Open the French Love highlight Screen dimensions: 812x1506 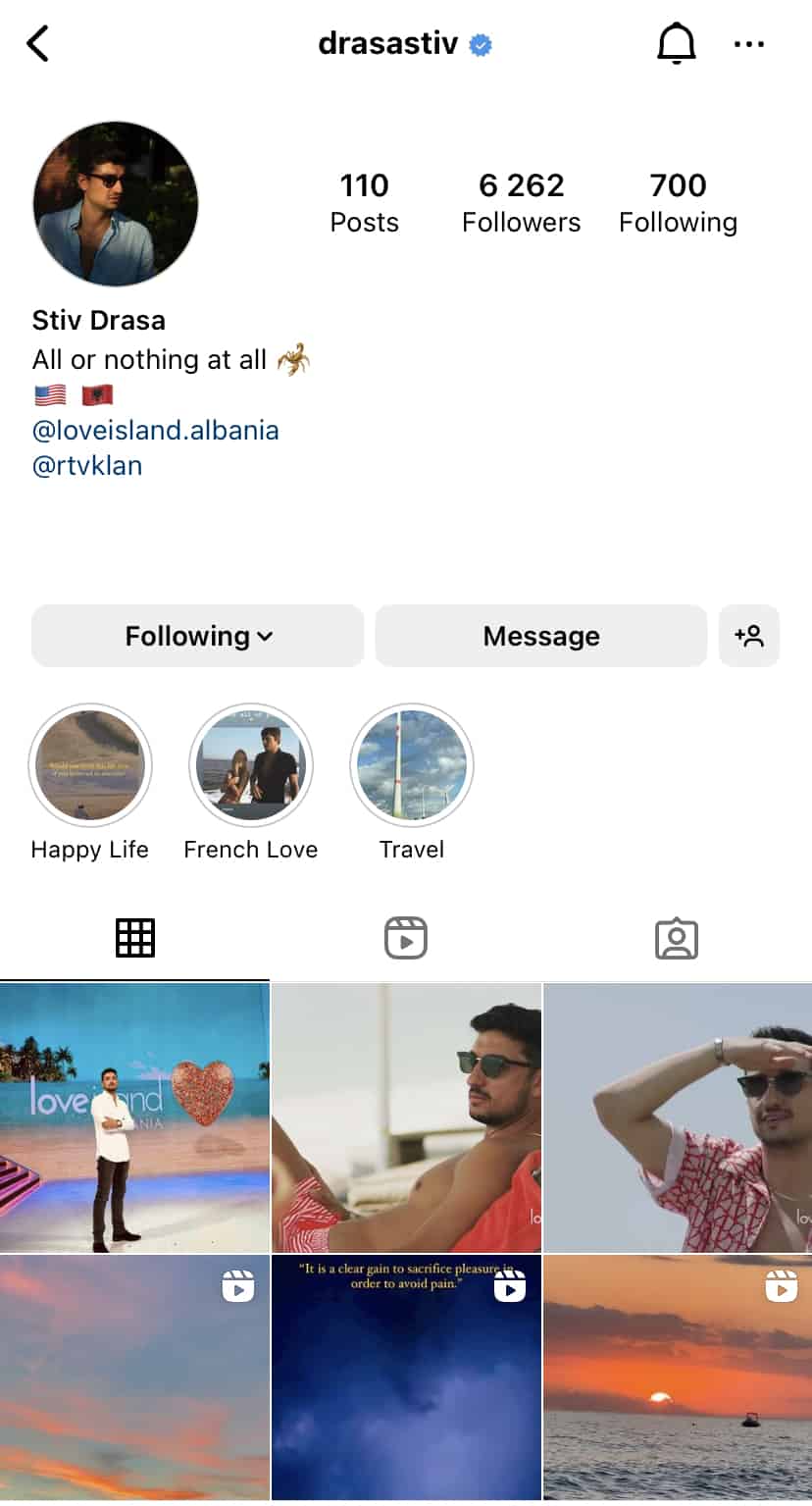251,765
